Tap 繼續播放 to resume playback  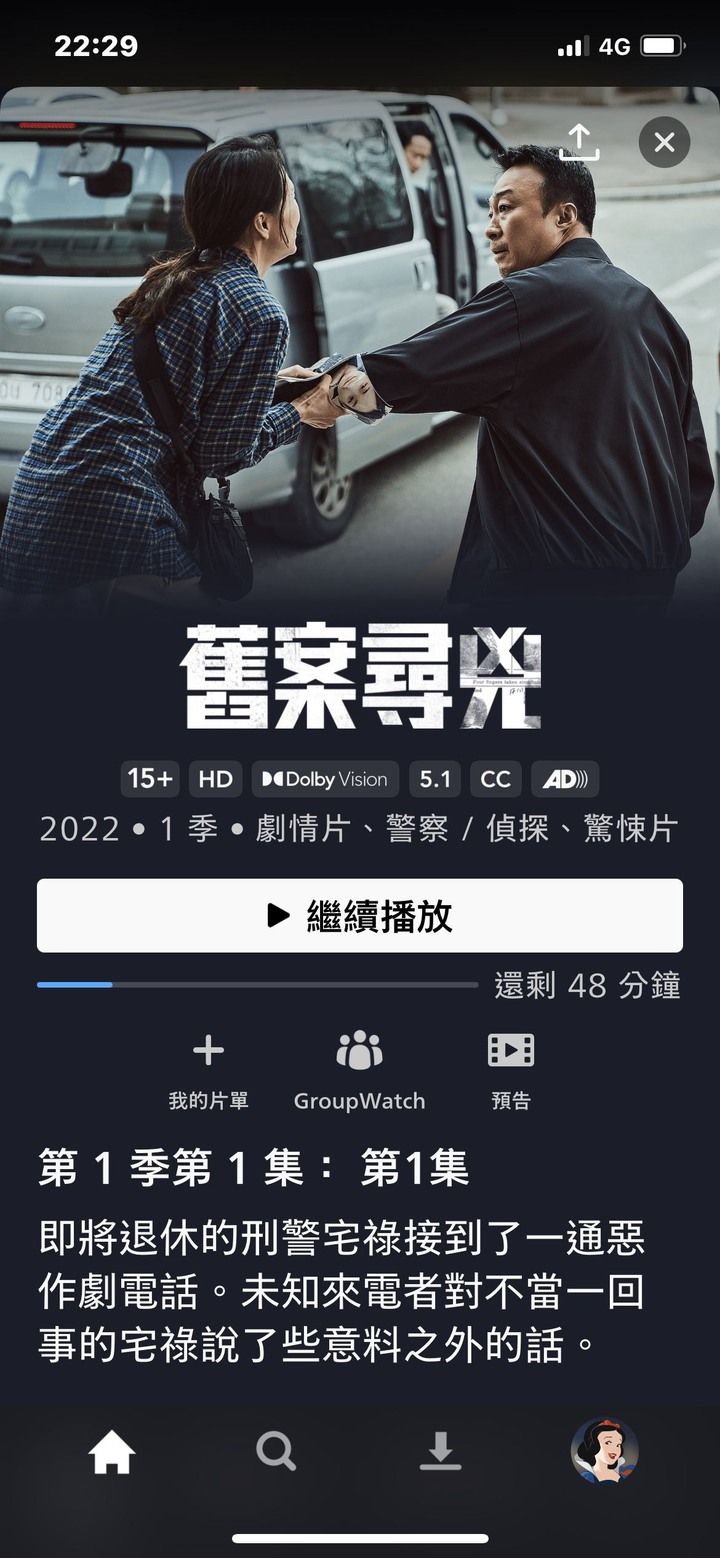(x=360, y=916)
